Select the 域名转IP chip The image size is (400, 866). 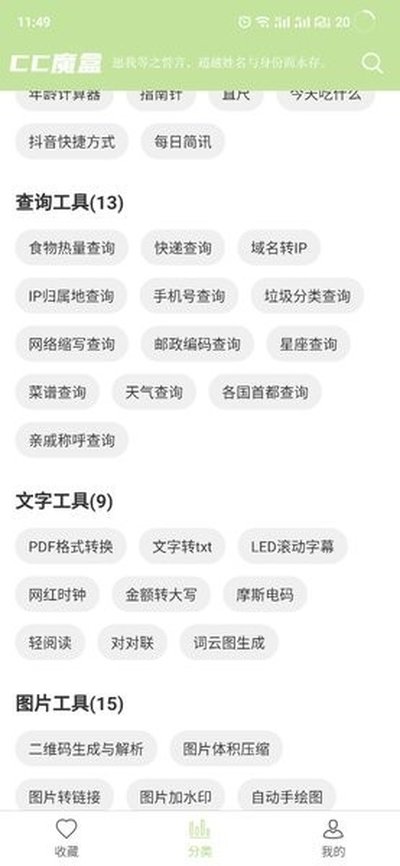point(279,247)
